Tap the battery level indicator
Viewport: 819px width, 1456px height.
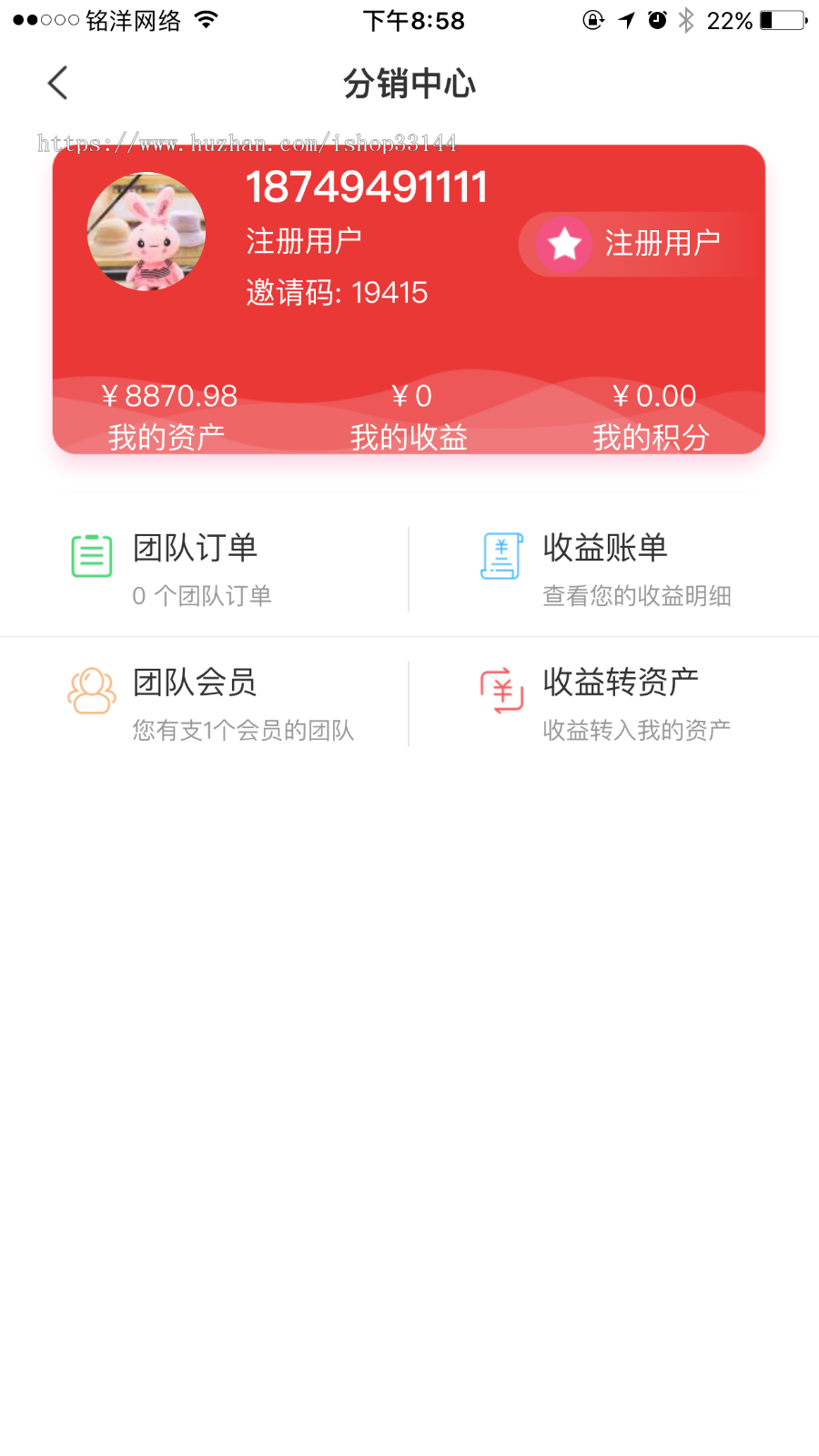click(781, 19)
